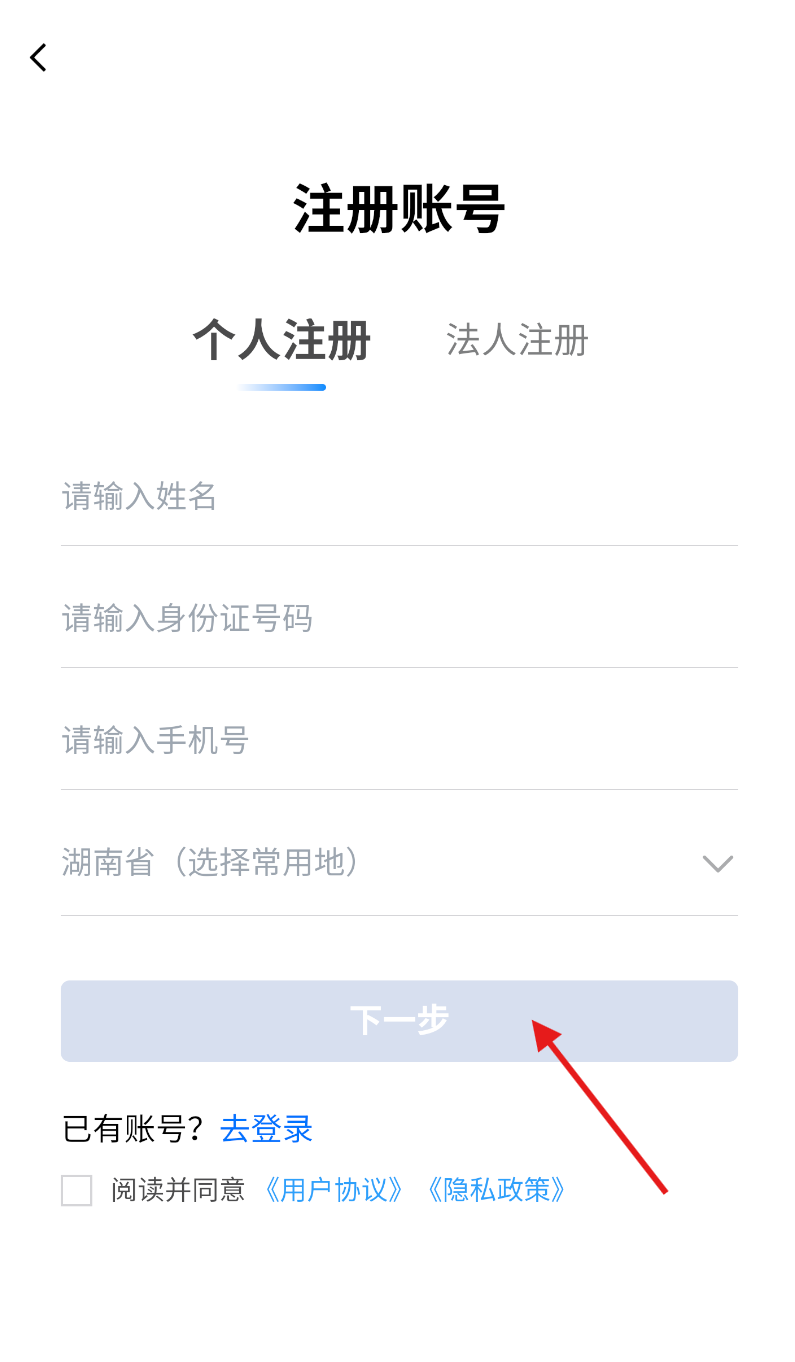795x1362 pixels.
Task: Open the 去登录 link
Action: pyautogui.click(x=266, y=1129)
